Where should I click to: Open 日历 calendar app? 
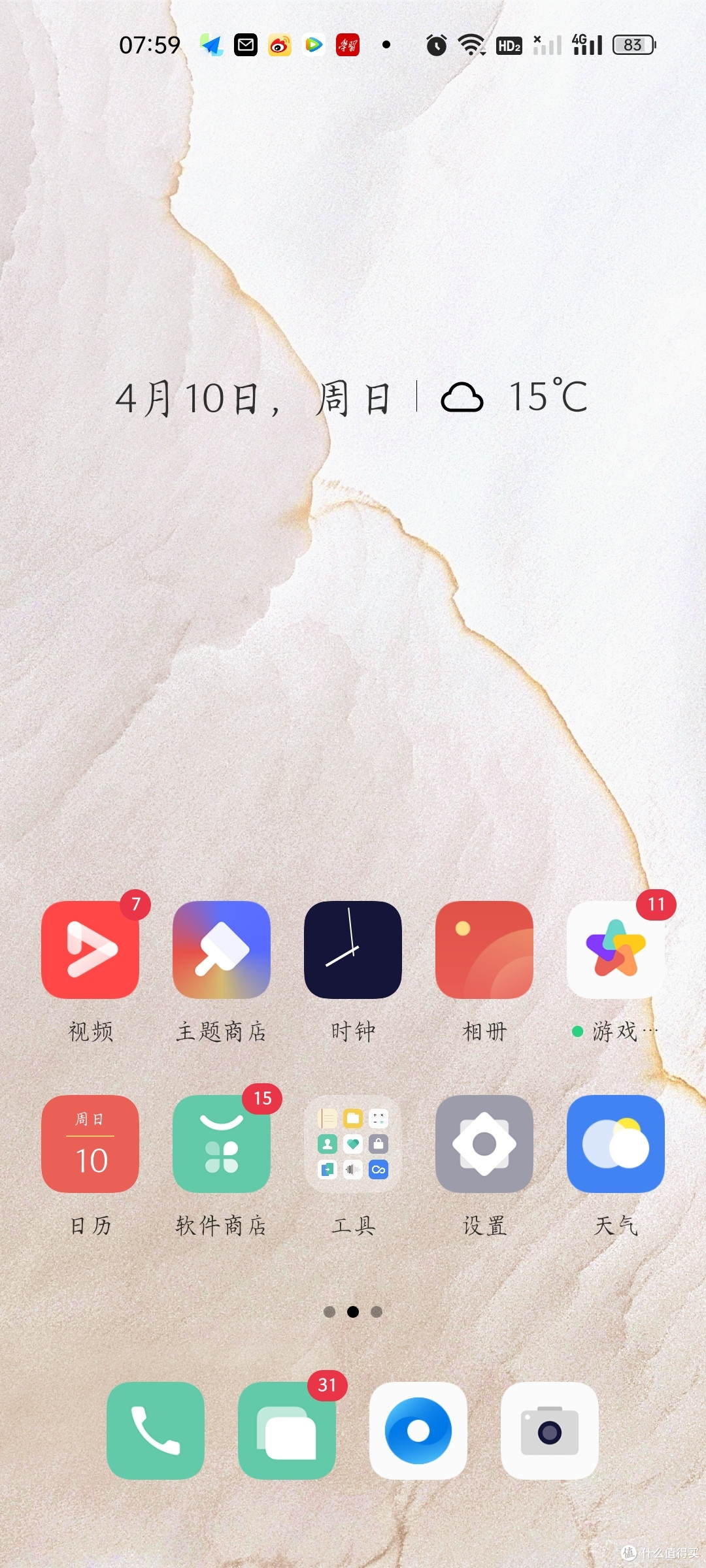click(x=90, y=1143)
